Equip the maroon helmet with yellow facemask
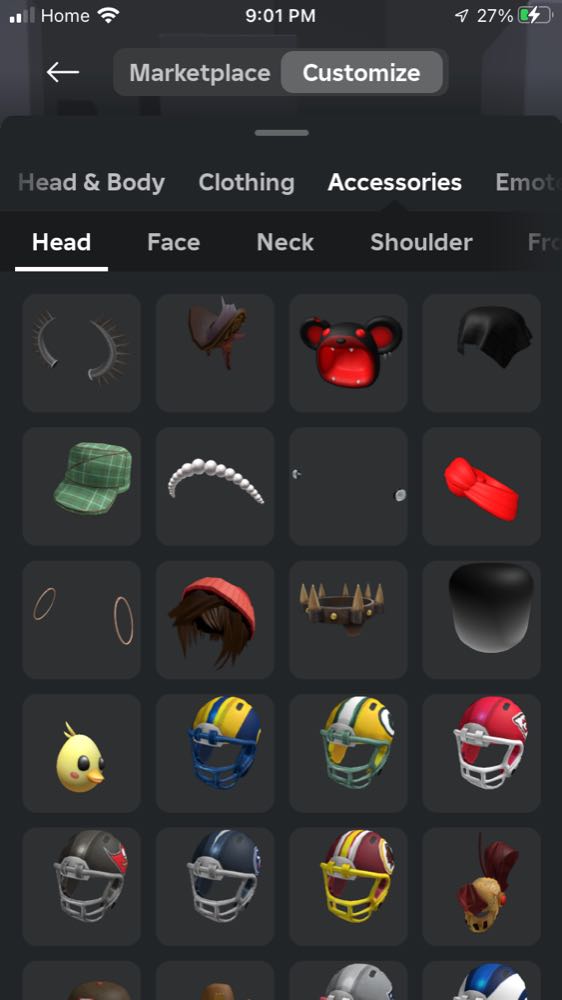This screenshot has height=1000, width=562. click(x=348, y=886)
